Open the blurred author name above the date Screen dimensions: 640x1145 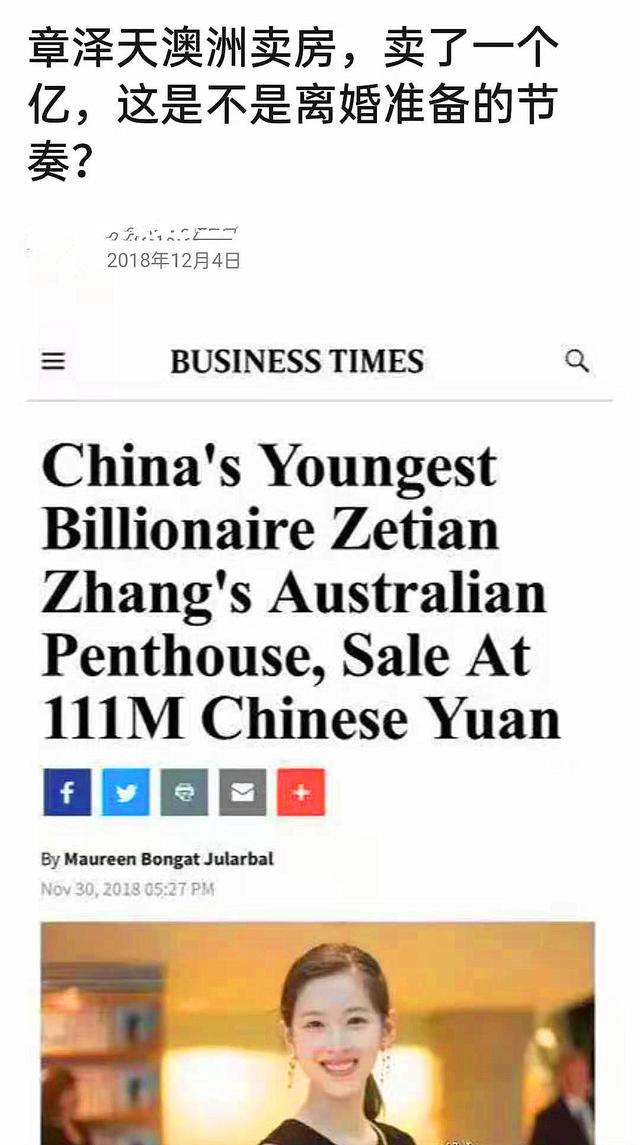click(172, 235)
